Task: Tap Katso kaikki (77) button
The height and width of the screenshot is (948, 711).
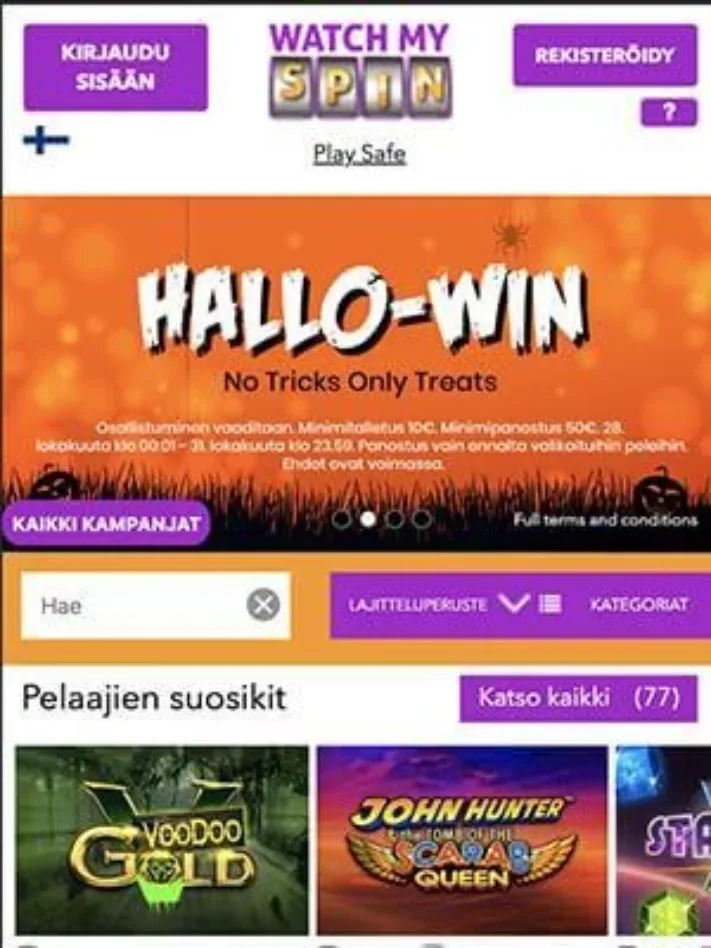Action: (578, 697)
